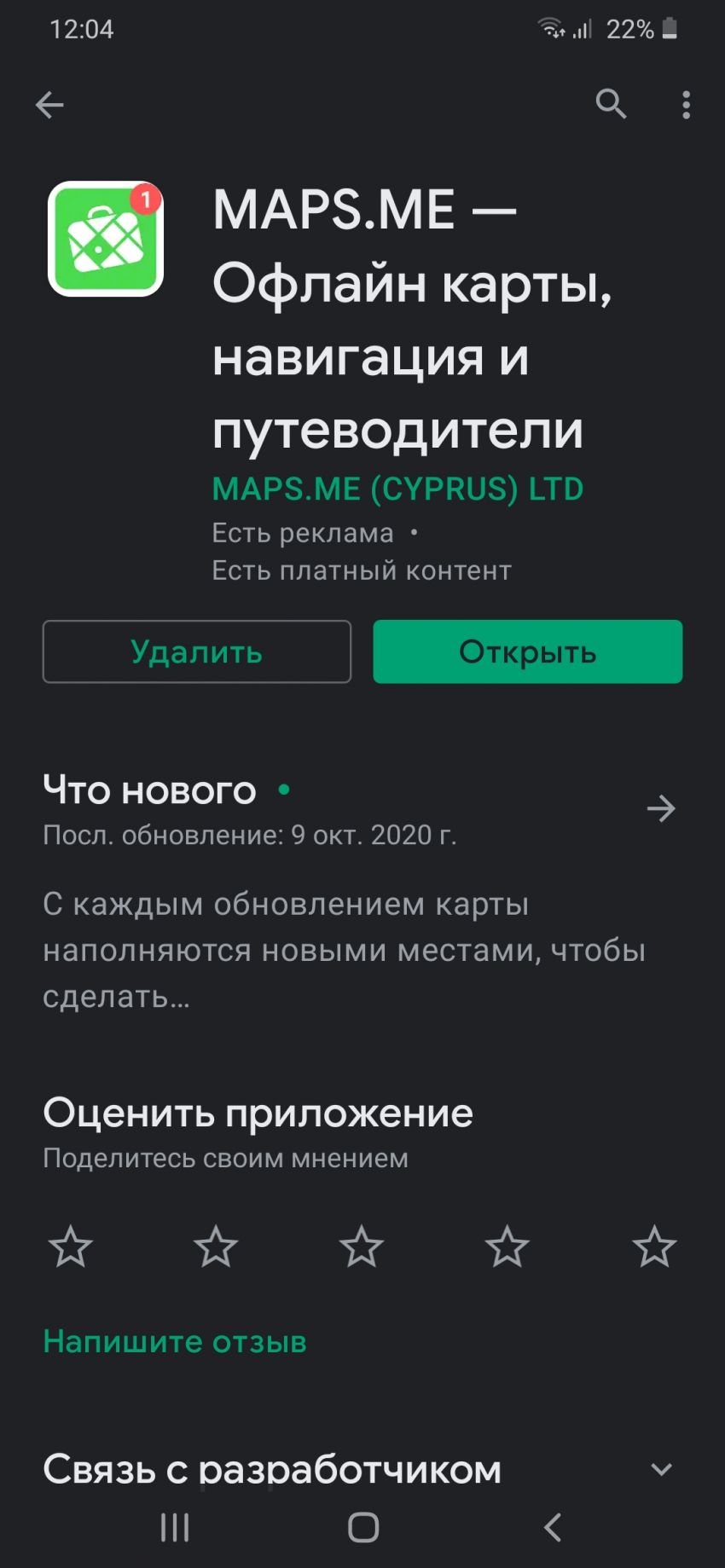Screen dimensions: 725x1568
Task: Expand Связь с разработчиком section
Action: 661,1469
